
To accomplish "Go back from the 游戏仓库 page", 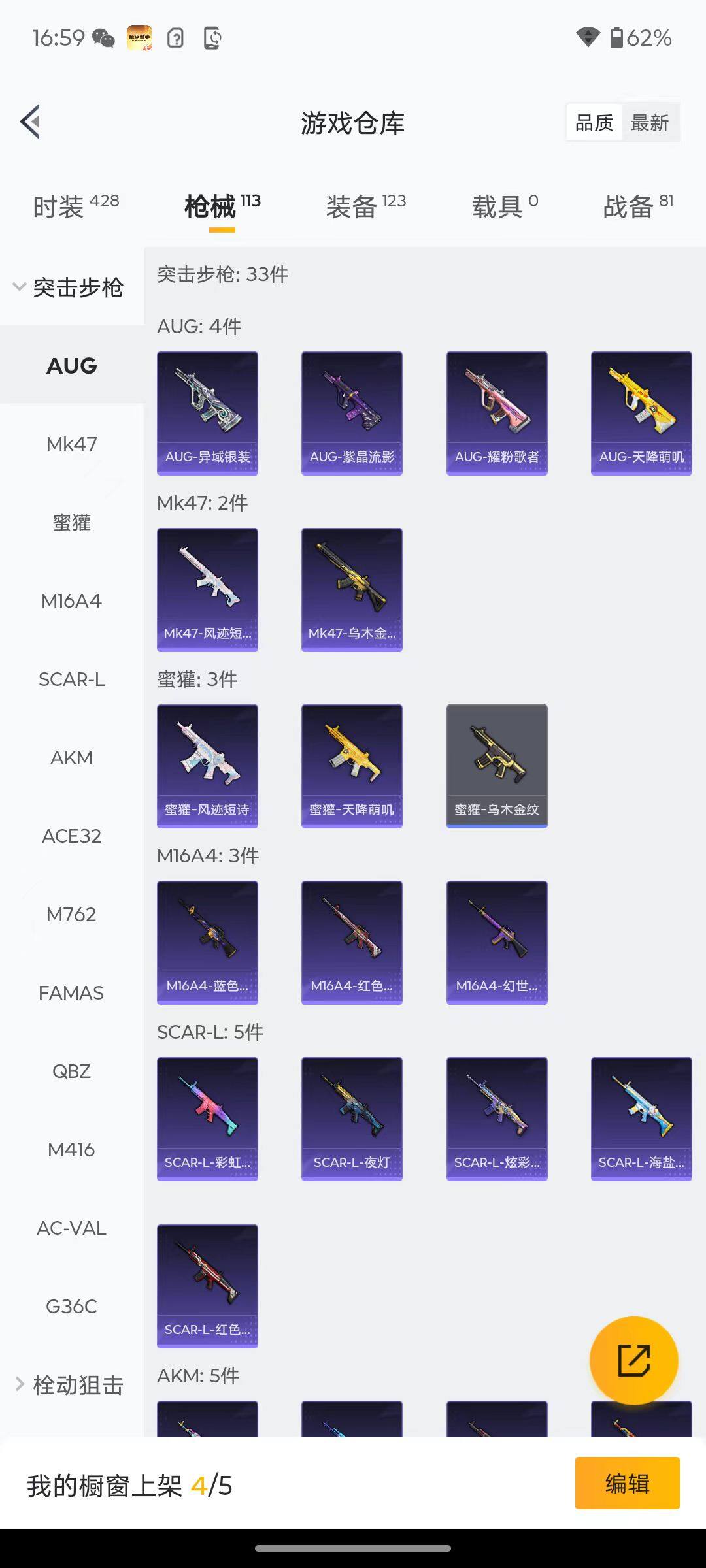I will click(x=31, y=122).
